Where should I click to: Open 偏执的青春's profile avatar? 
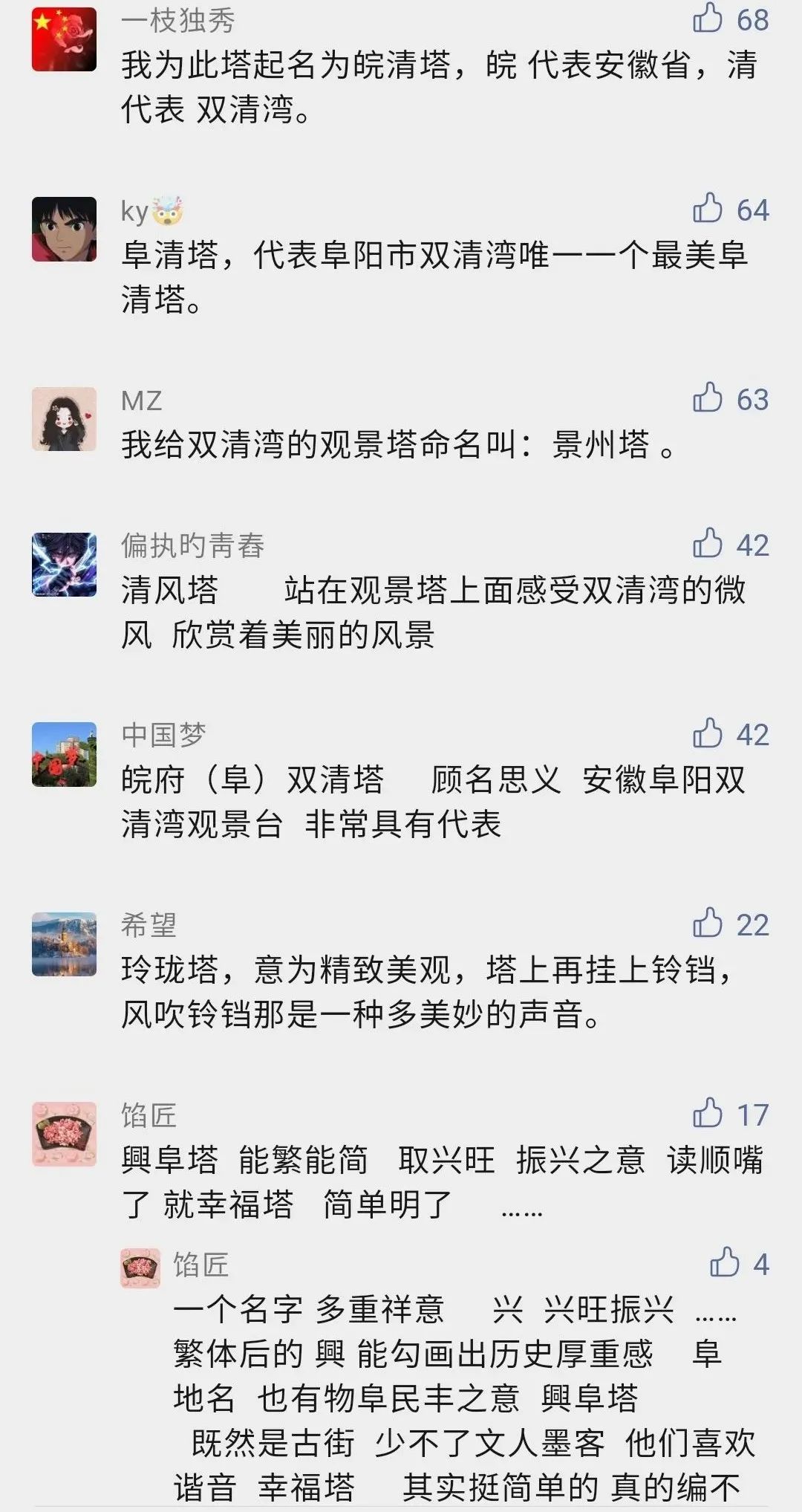pos(65,564)
